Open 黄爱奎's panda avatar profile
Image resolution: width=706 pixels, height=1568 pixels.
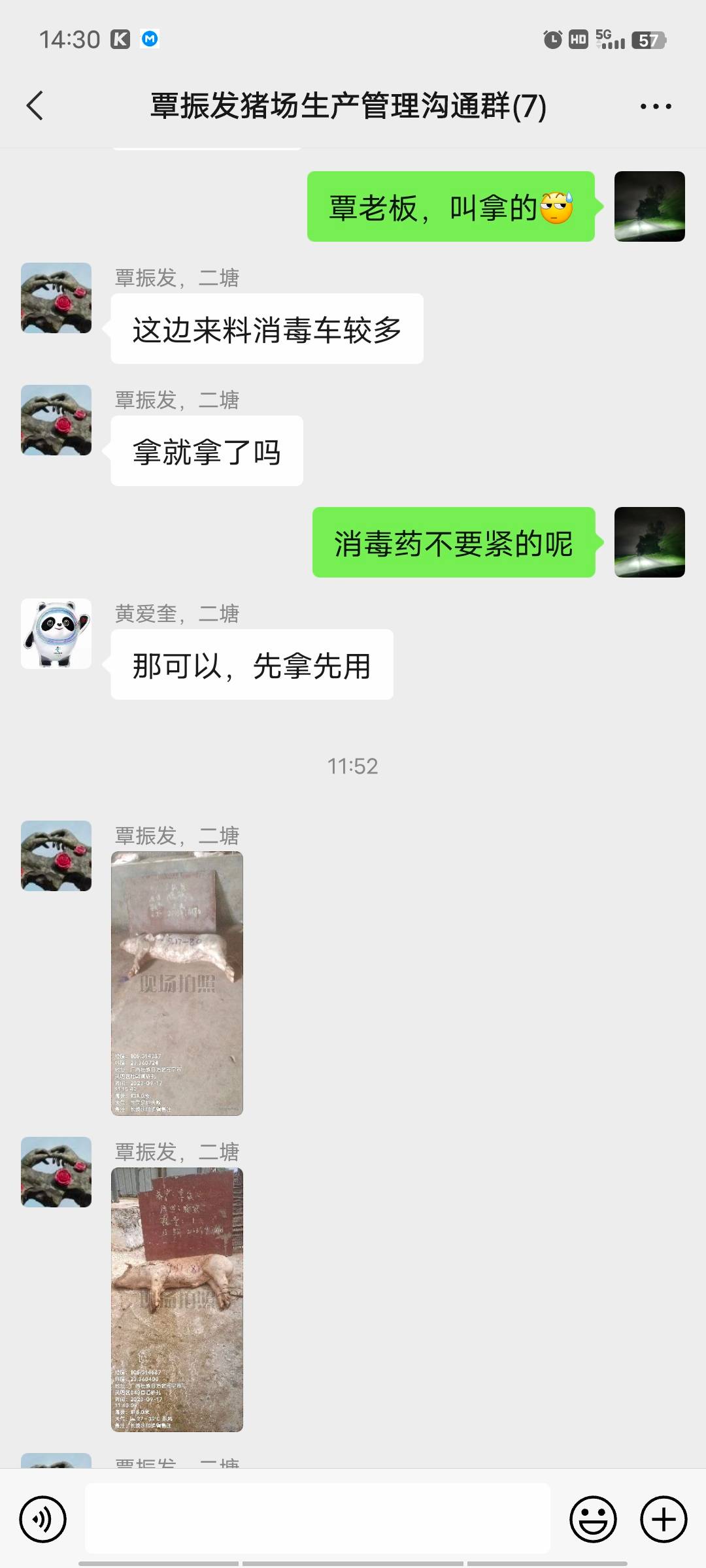click(56, 634)
